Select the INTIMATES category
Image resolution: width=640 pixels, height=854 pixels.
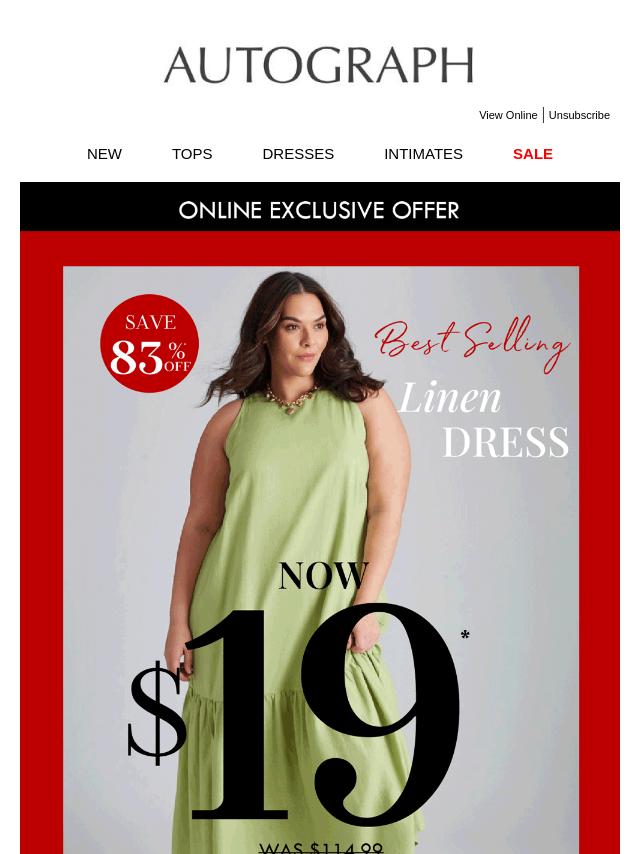click(x=423, y=154)
